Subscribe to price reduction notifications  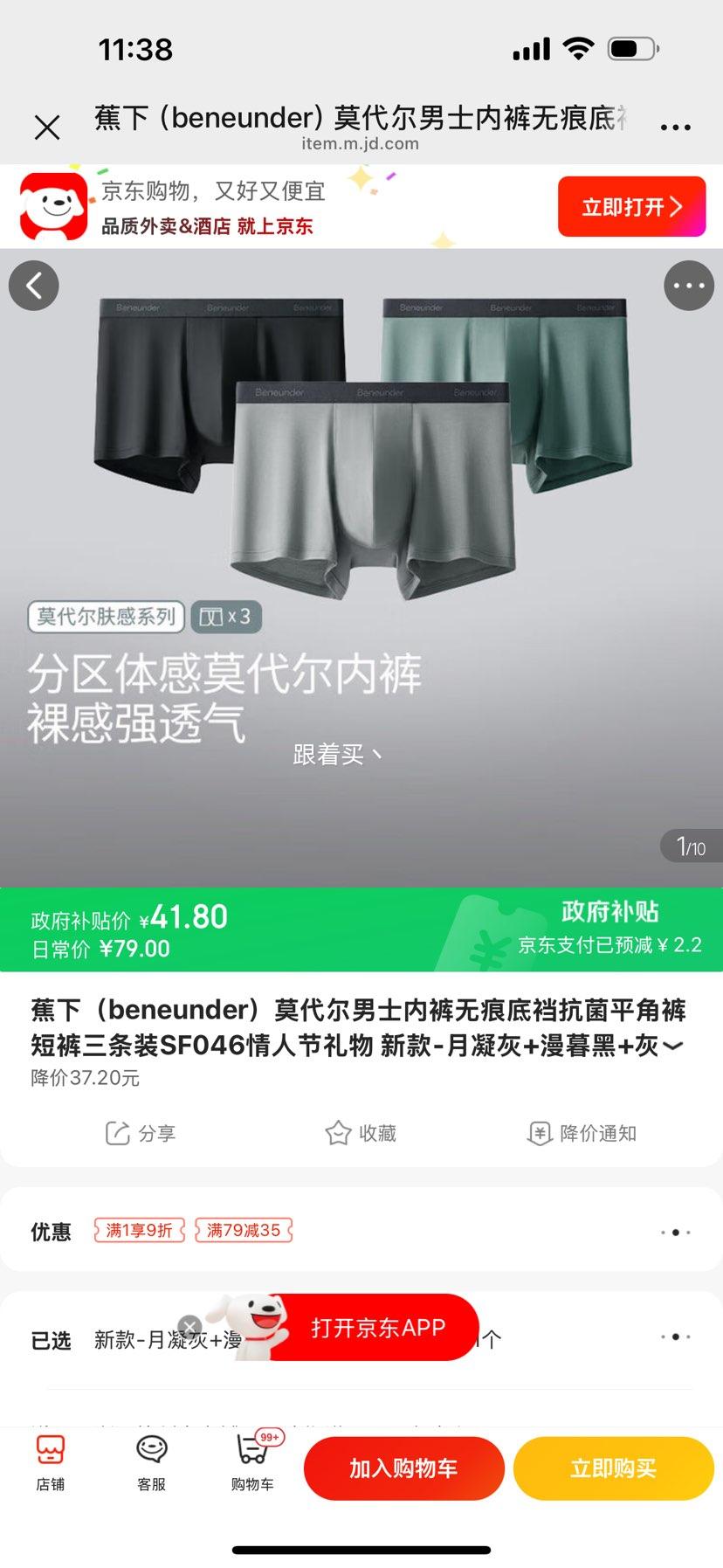(x=579, y=1132)
